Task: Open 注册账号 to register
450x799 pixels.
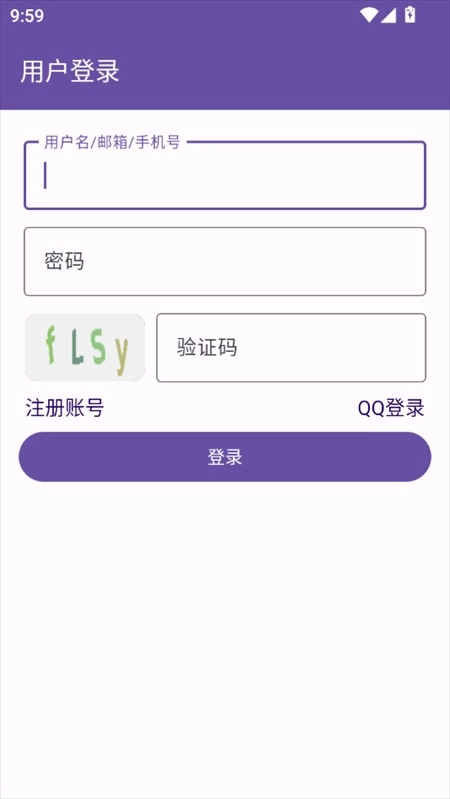Action: pyautogui.click(x=65, y=408)
